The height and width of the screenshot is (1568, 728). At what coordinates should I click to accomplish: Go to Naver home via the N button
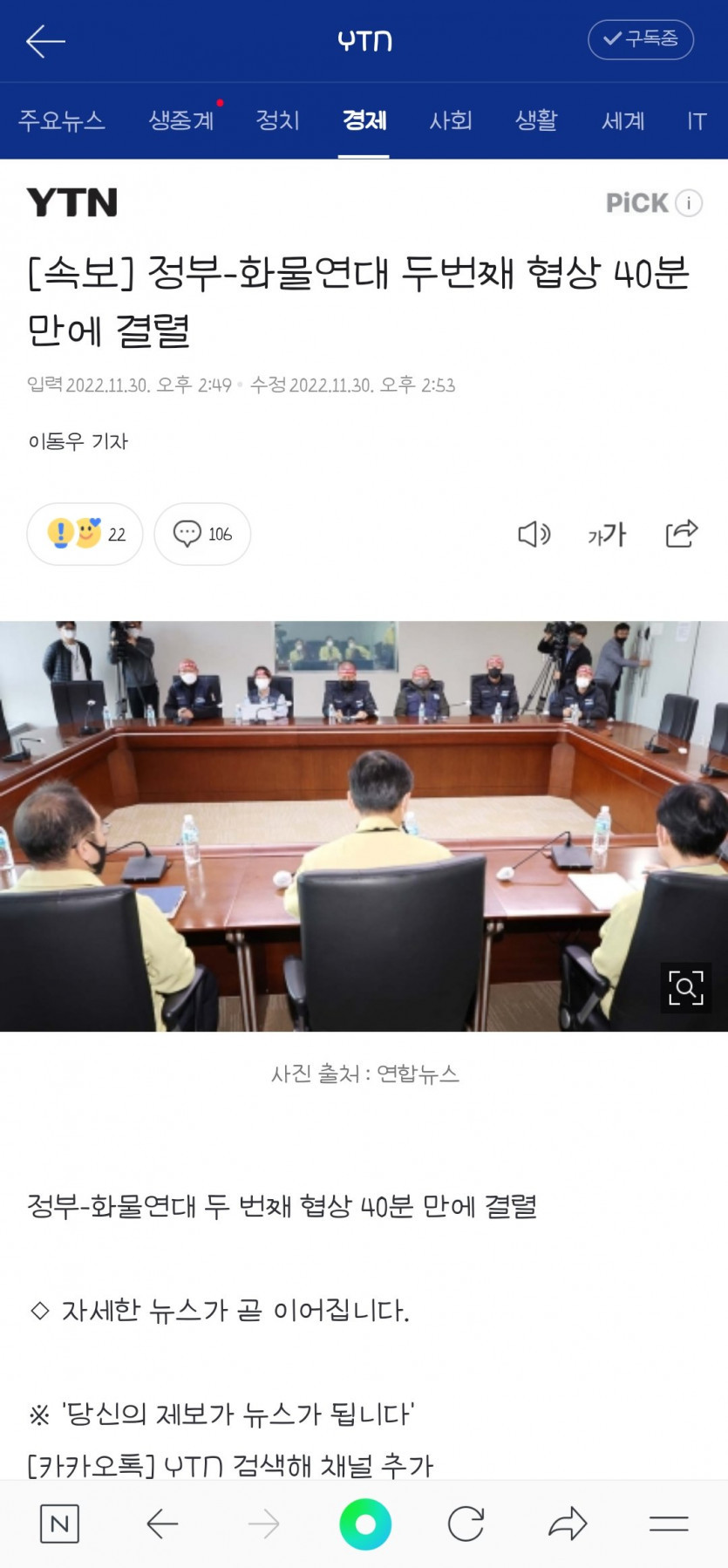(x=59, y=1524)
